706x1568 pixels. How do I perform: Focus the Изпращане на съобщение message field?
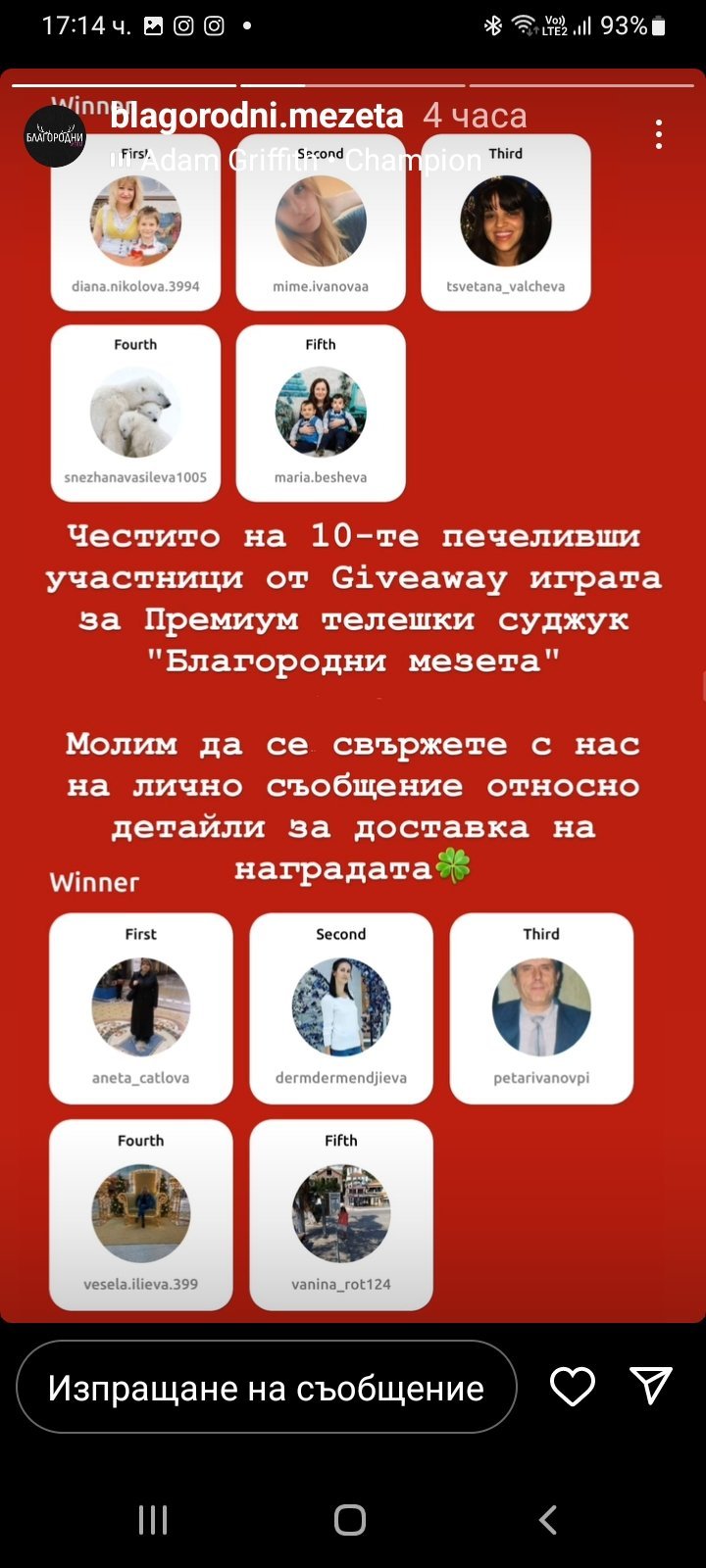tap(266, 1388)
